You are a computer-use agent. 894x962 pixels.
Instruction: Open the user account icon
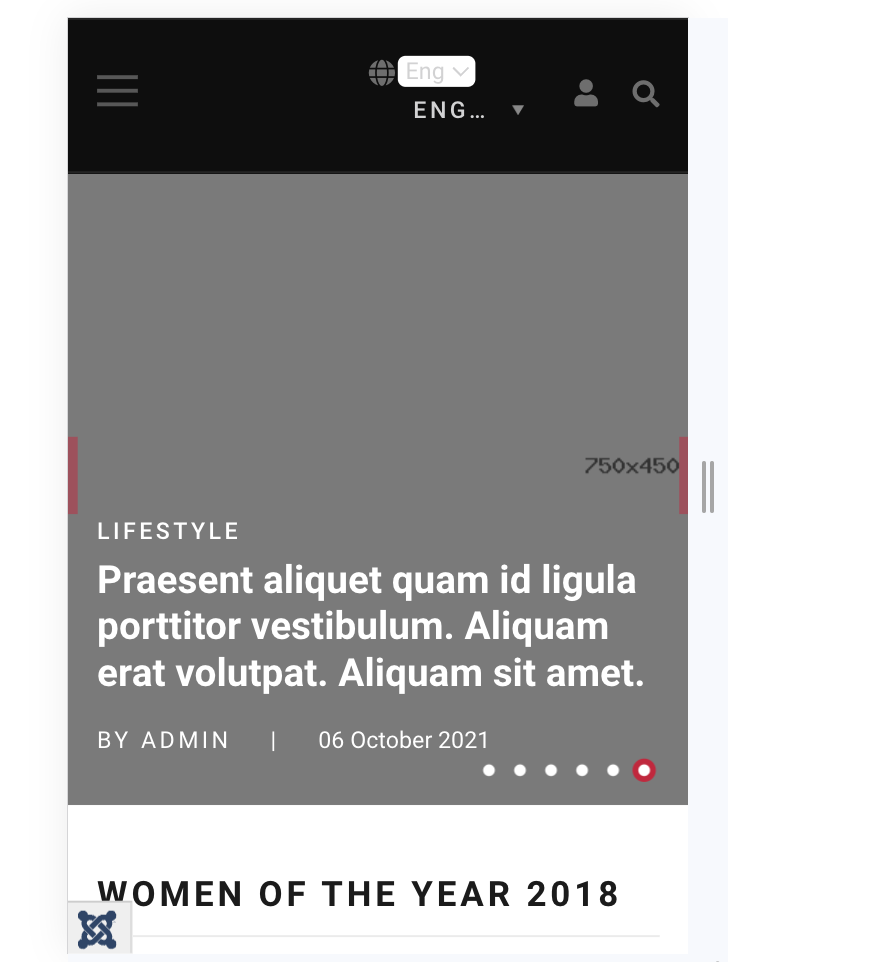pyautogui.click(x=586, y=94)
